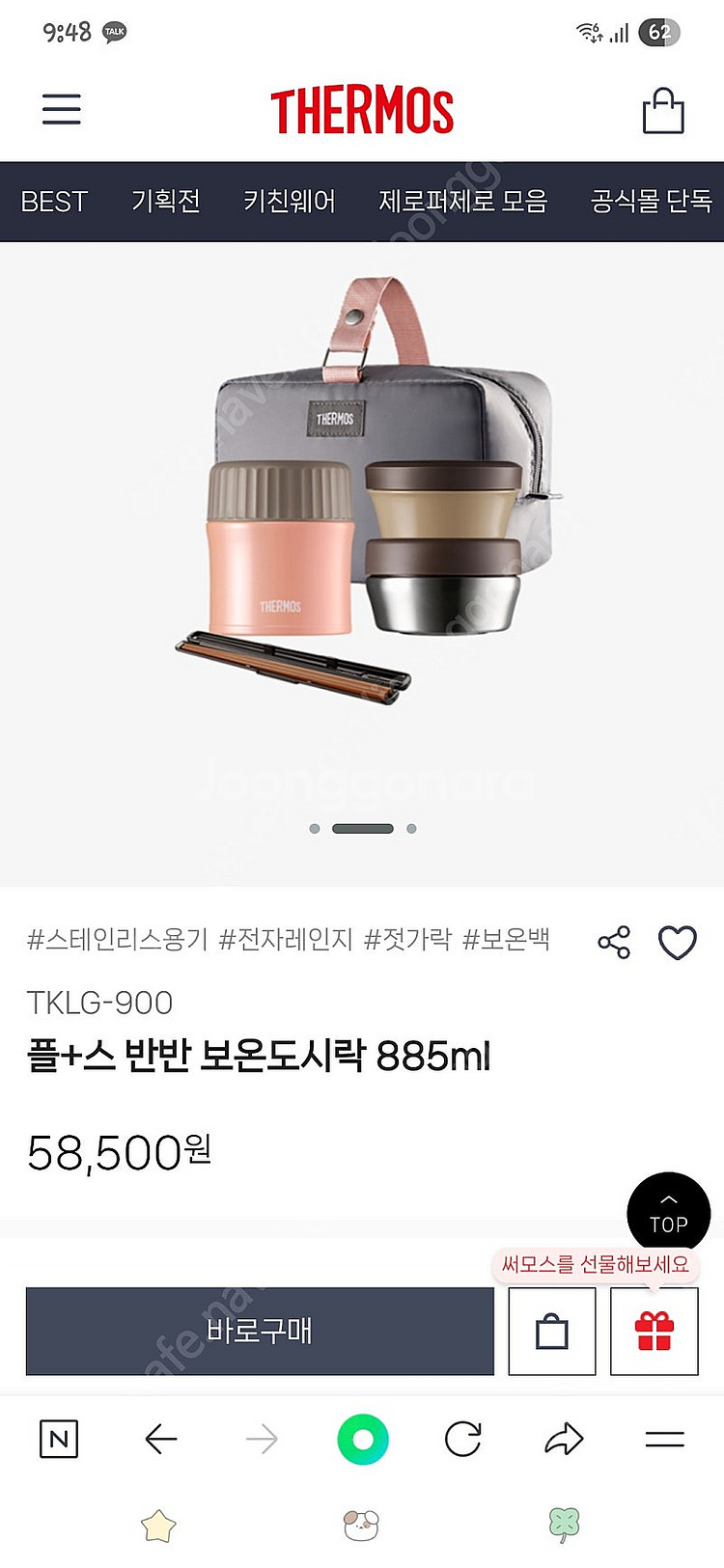Viewport: 724px width, 1568px height.
Task: Open the browser menu lines
Action: [x=664, y=1440]
